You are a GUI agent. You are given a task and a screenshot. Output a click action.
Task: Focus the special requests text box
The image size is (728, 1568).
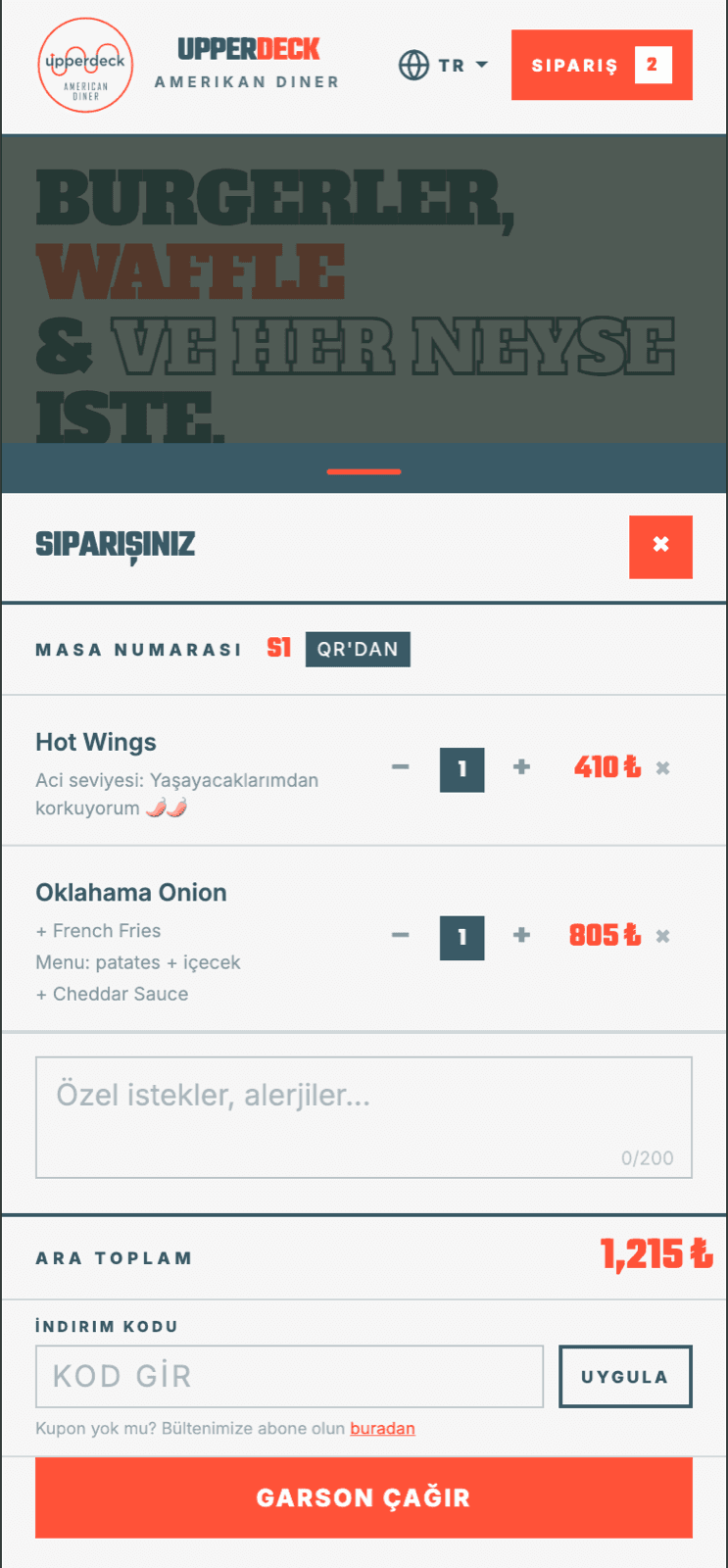(364, 1117)
